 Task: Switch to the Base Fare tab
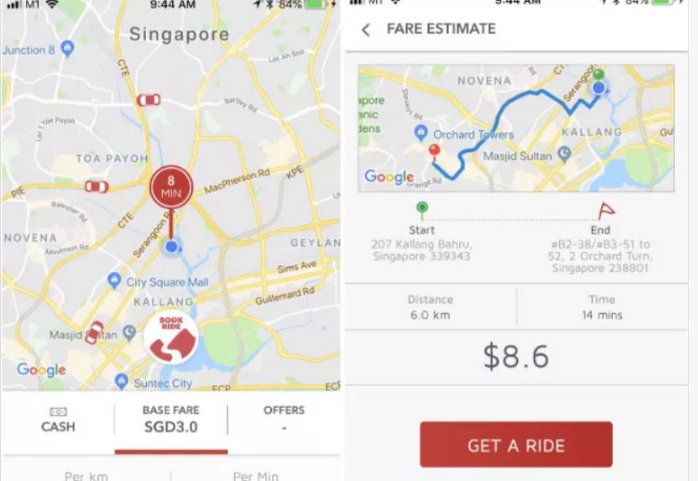170,419
